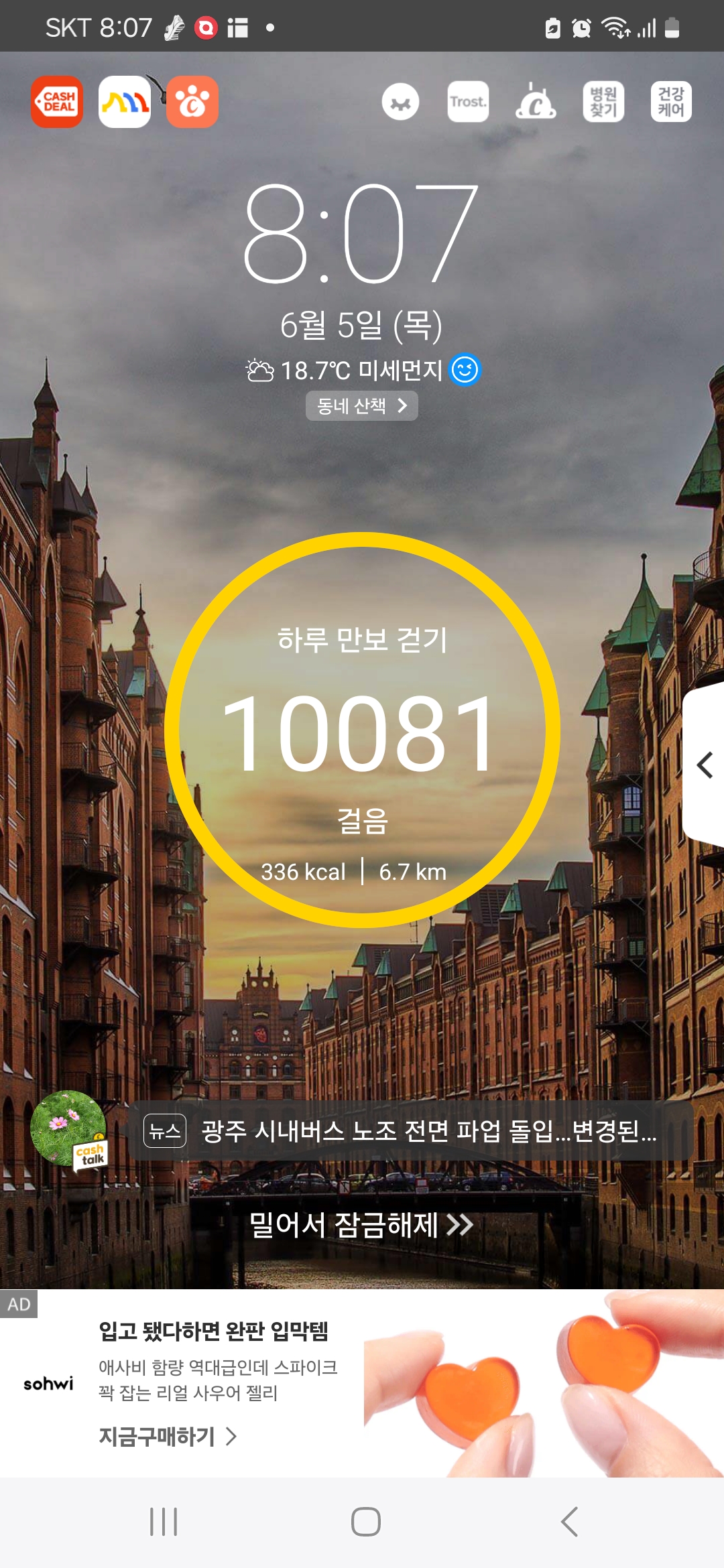Open the 하루 만보 걷기 step counter circle
This screenshot has width=724, height=1568.
click(362, 730)
